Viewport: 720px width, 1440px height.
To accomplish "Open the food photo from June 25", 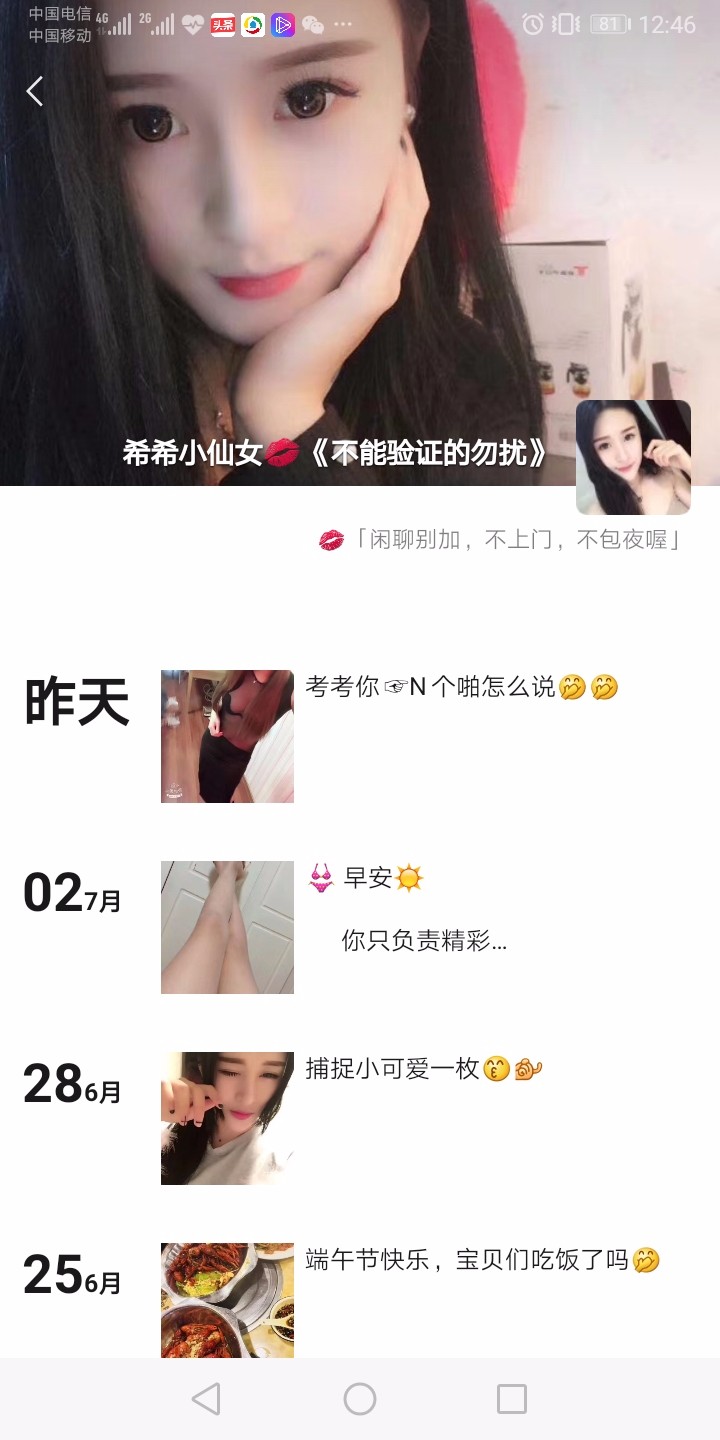I will [226, 1300].
